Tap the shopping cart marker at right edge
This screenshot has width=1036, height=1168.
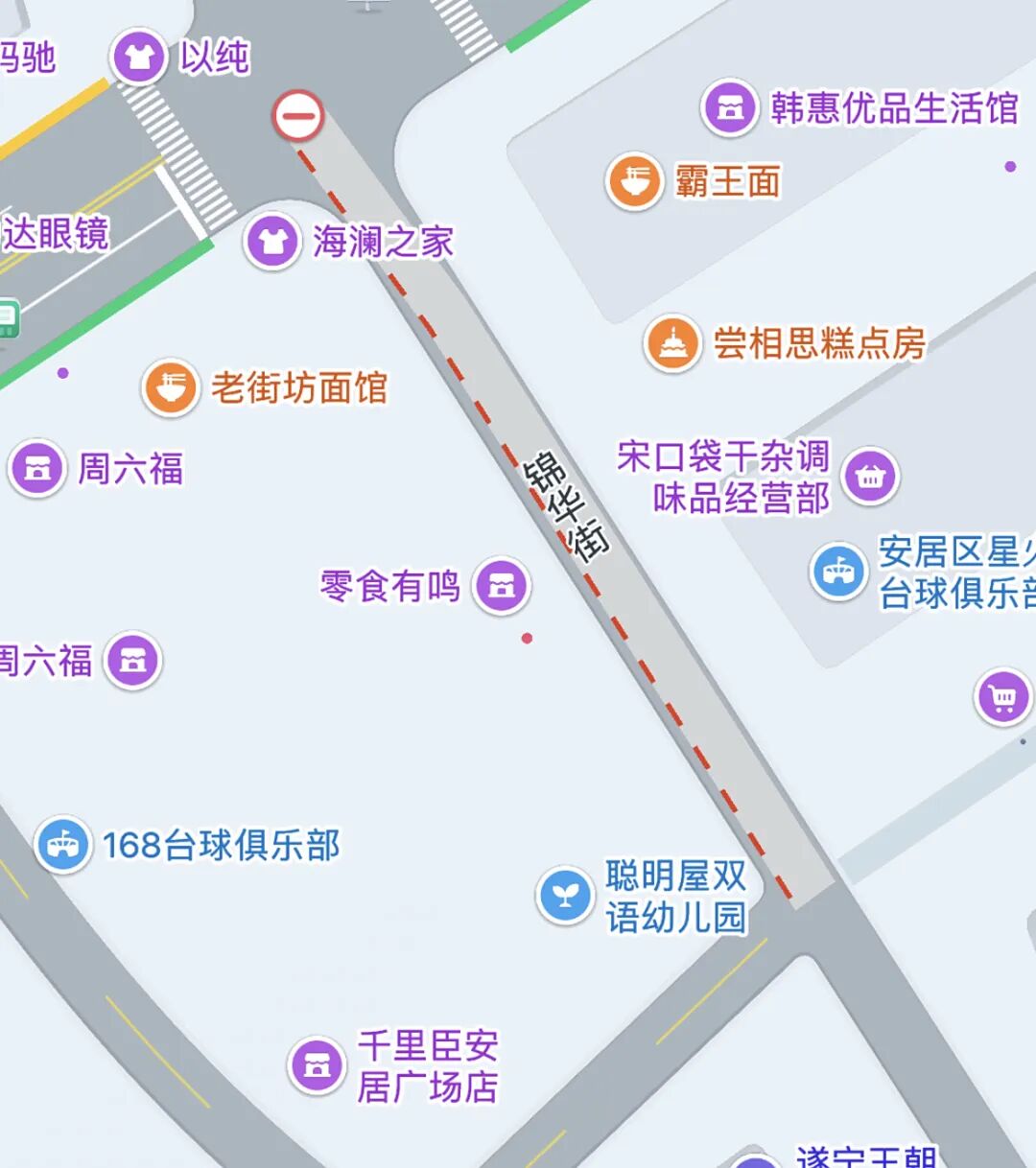1002,697
